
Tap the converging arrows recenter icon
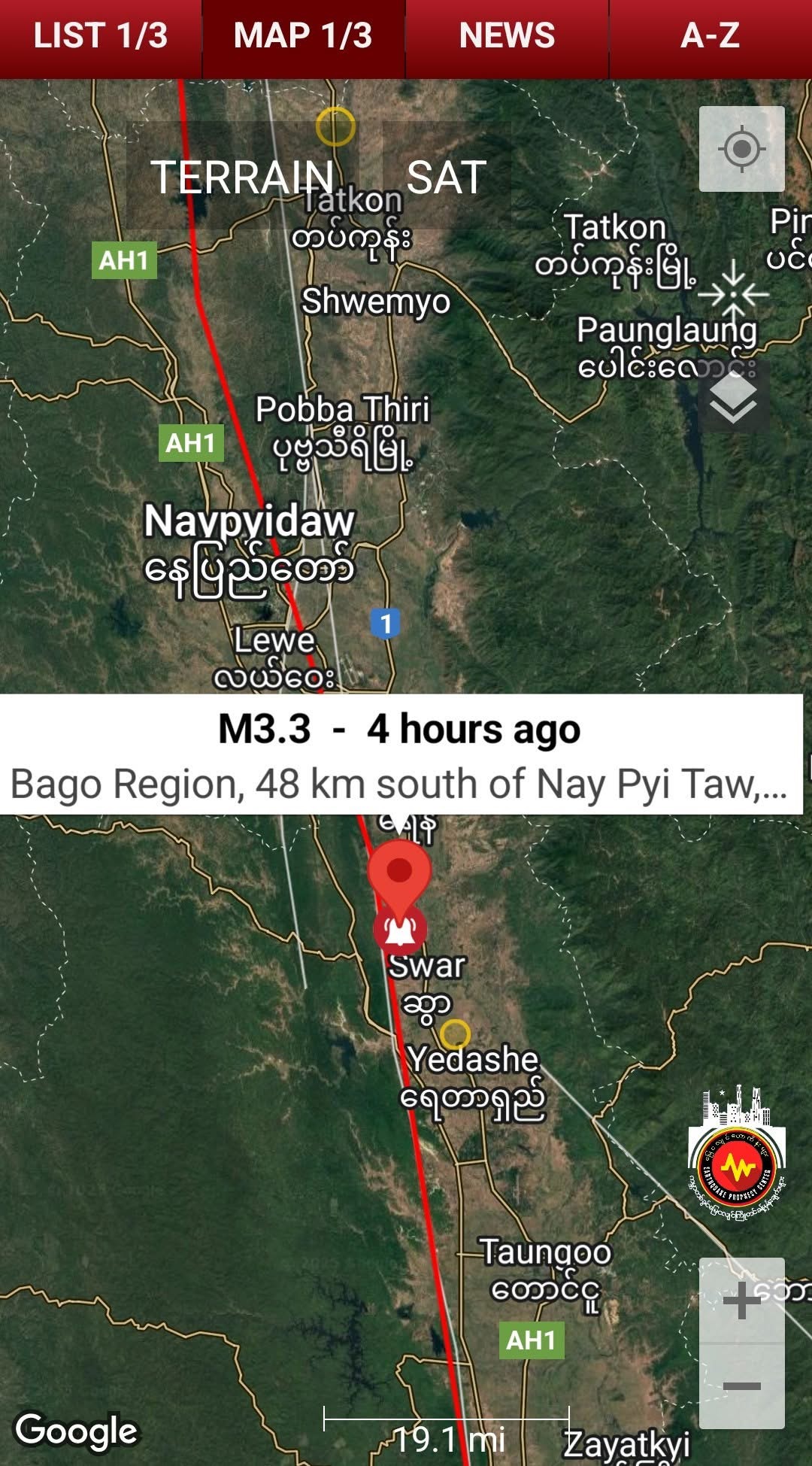[733, 295]
